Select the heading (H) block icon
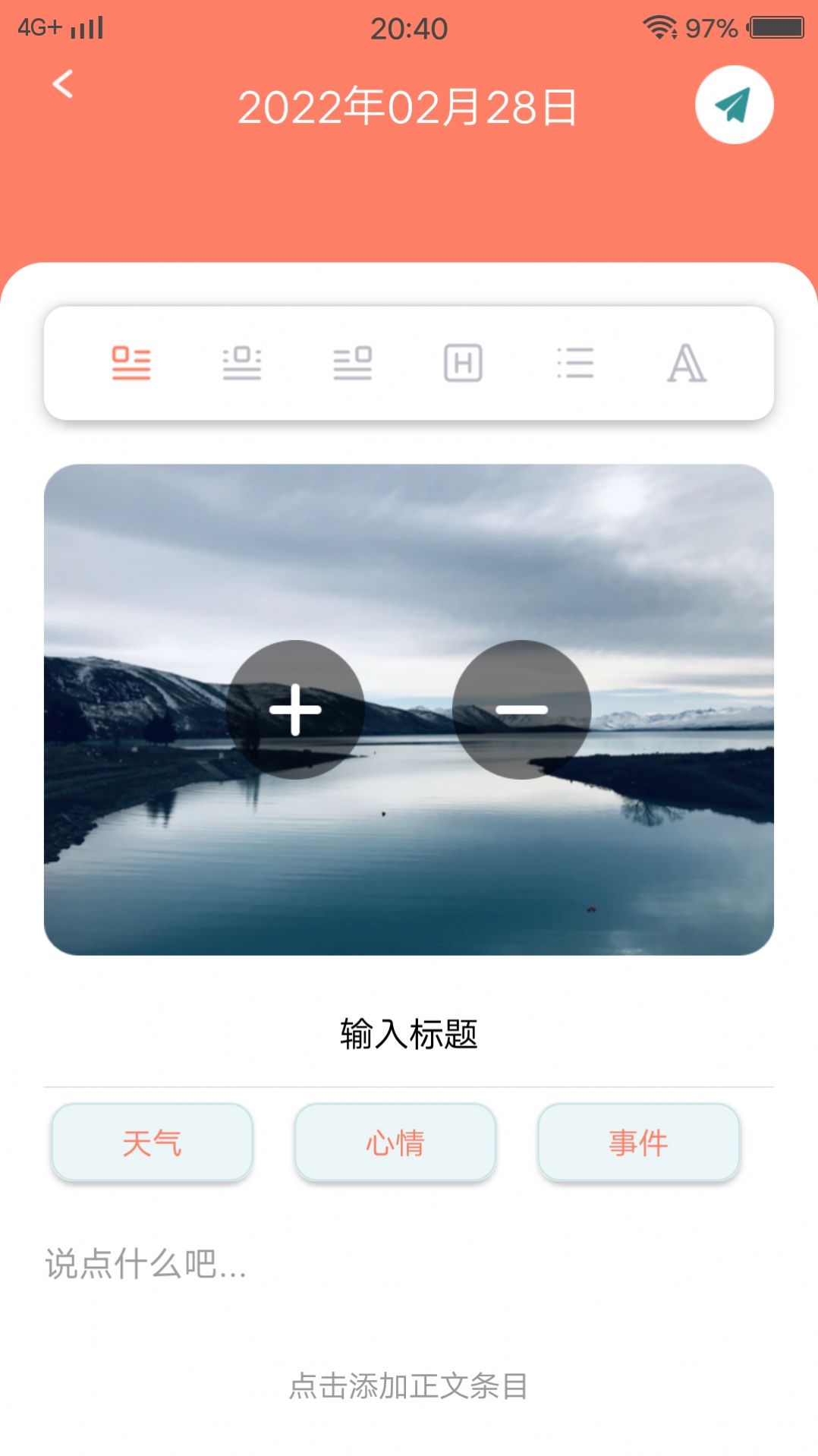818x1456 pixels. pos(464,364)
